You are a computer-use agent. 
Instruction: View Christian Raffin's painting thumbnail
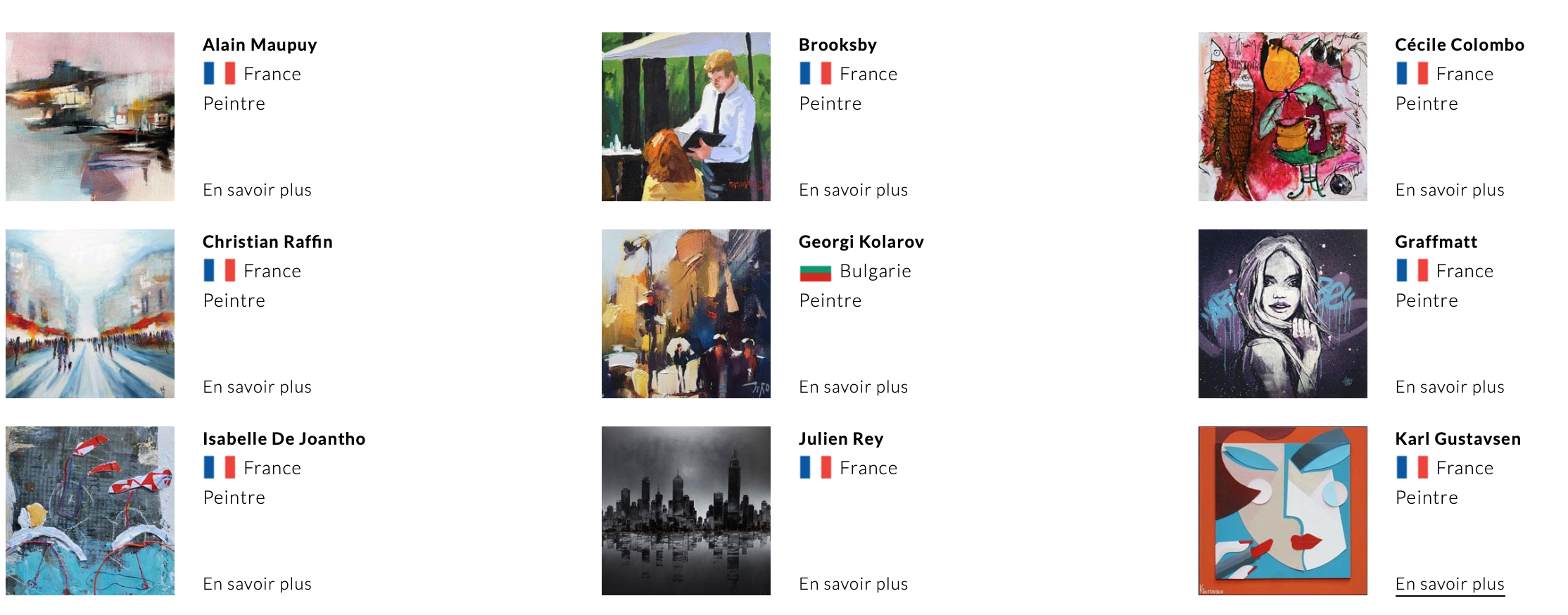click(90, 314)
